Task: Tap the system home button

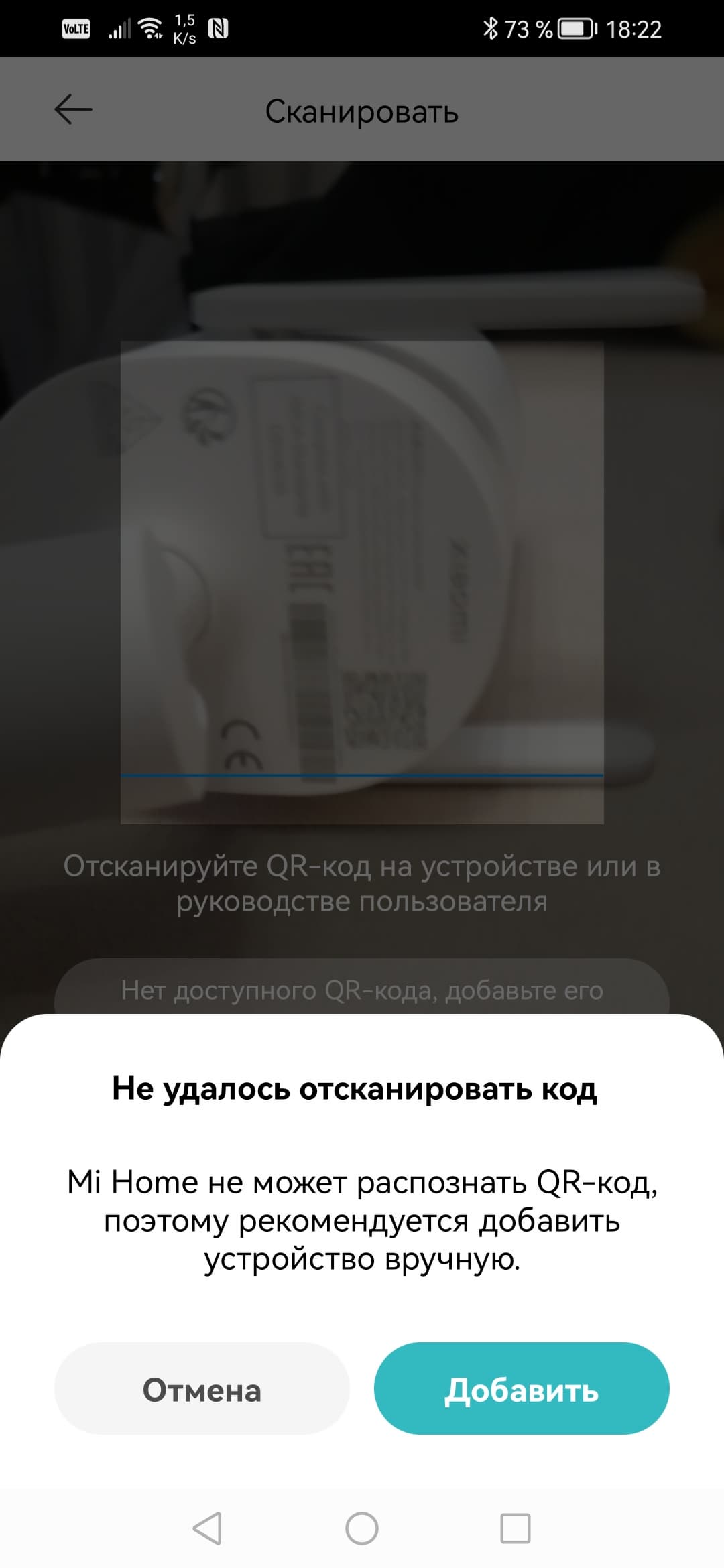Action: click(362, 1528)
